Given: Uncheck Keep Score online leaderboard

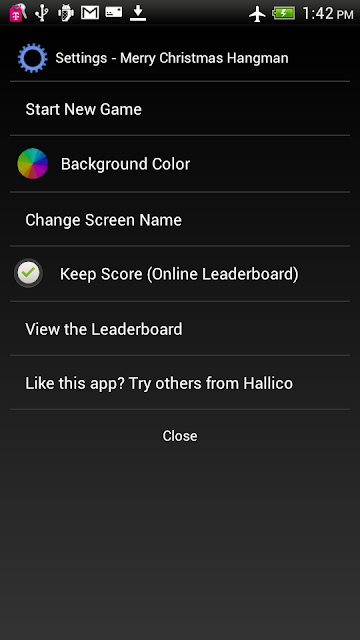Looking at the screenshot, I should [x=180, y=273].
